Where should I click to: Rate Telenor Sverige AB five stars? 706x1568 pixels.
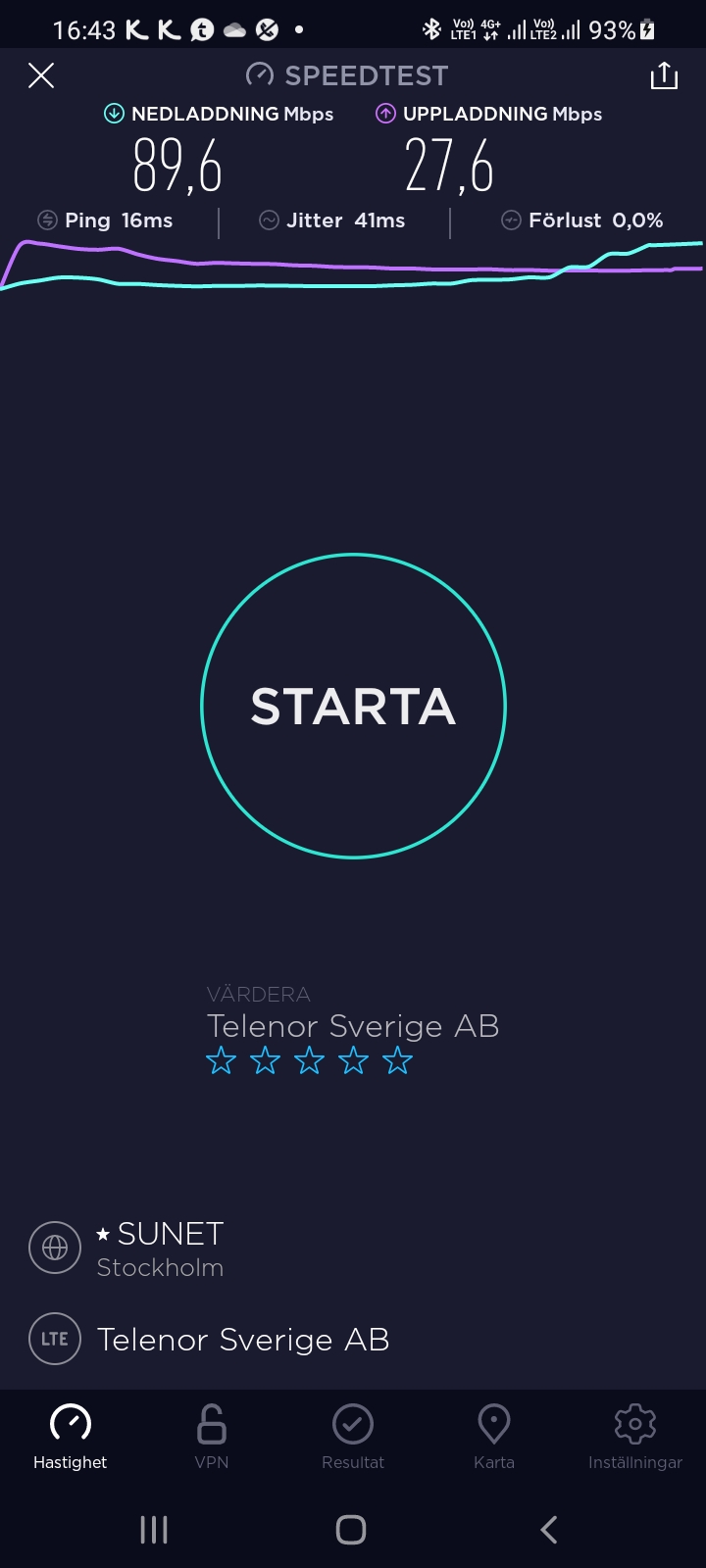click(397, 1060)
